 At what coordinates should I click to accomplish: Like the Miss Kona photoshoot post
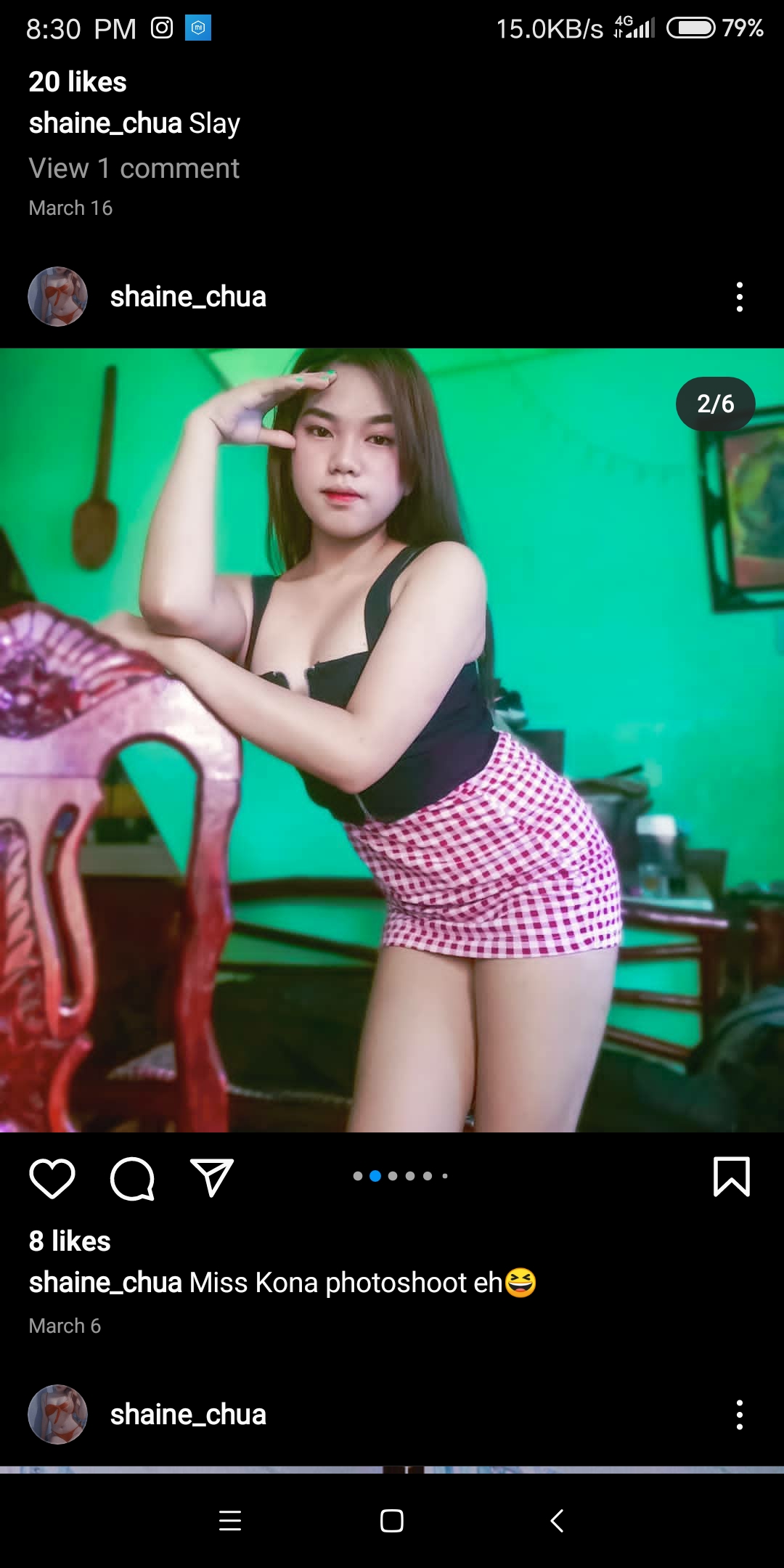click(52, 1177)
